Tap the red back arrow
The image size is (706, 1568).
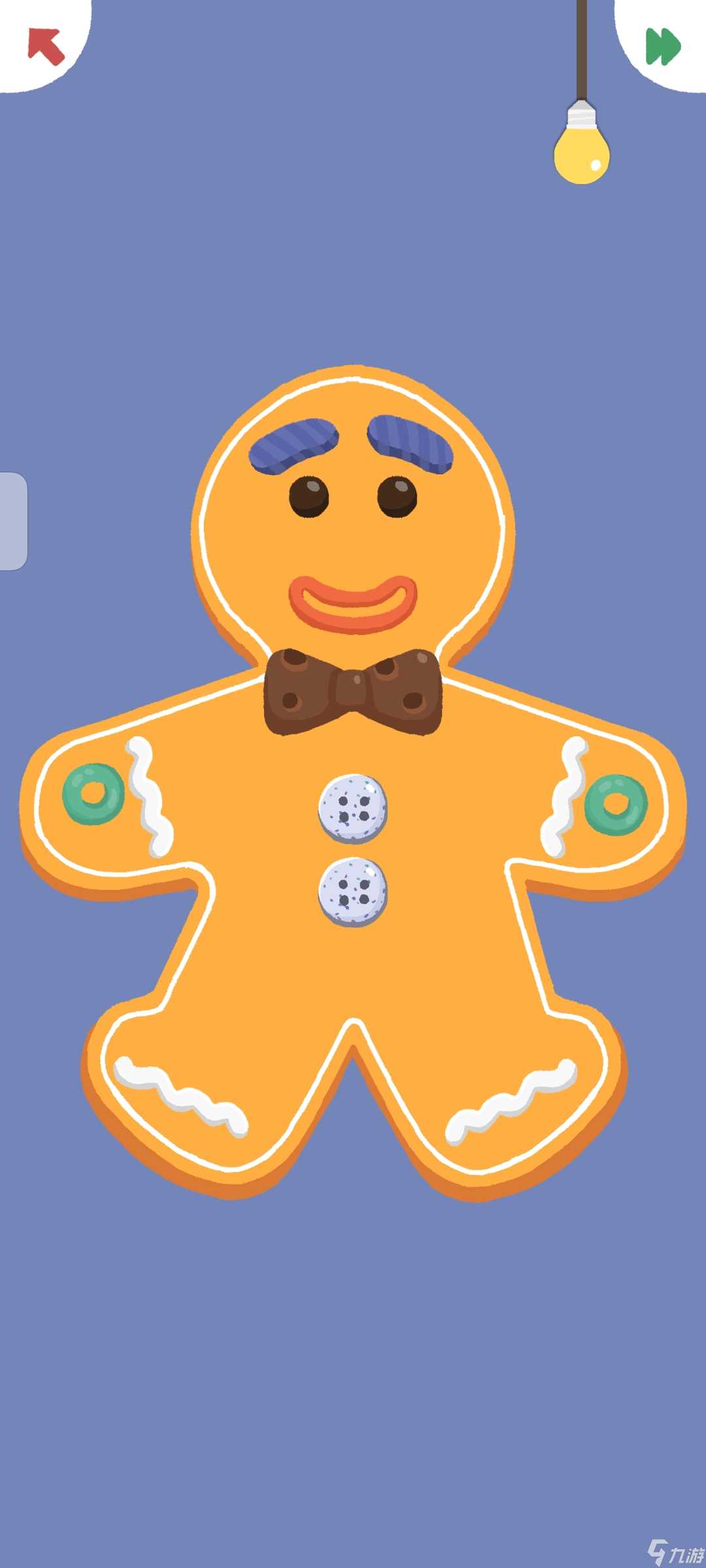[x=46, y=46]
